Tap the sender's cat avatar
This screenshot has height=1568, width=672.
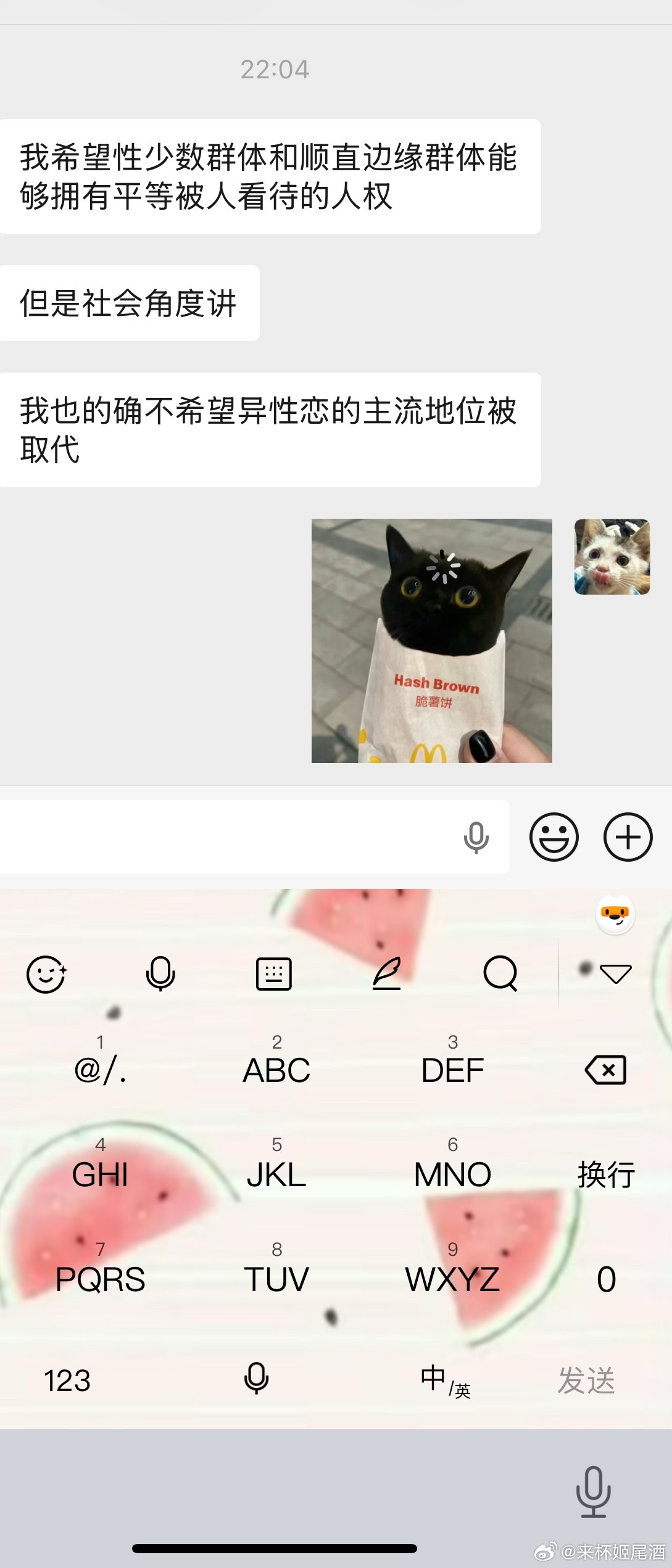pos(612,556)
